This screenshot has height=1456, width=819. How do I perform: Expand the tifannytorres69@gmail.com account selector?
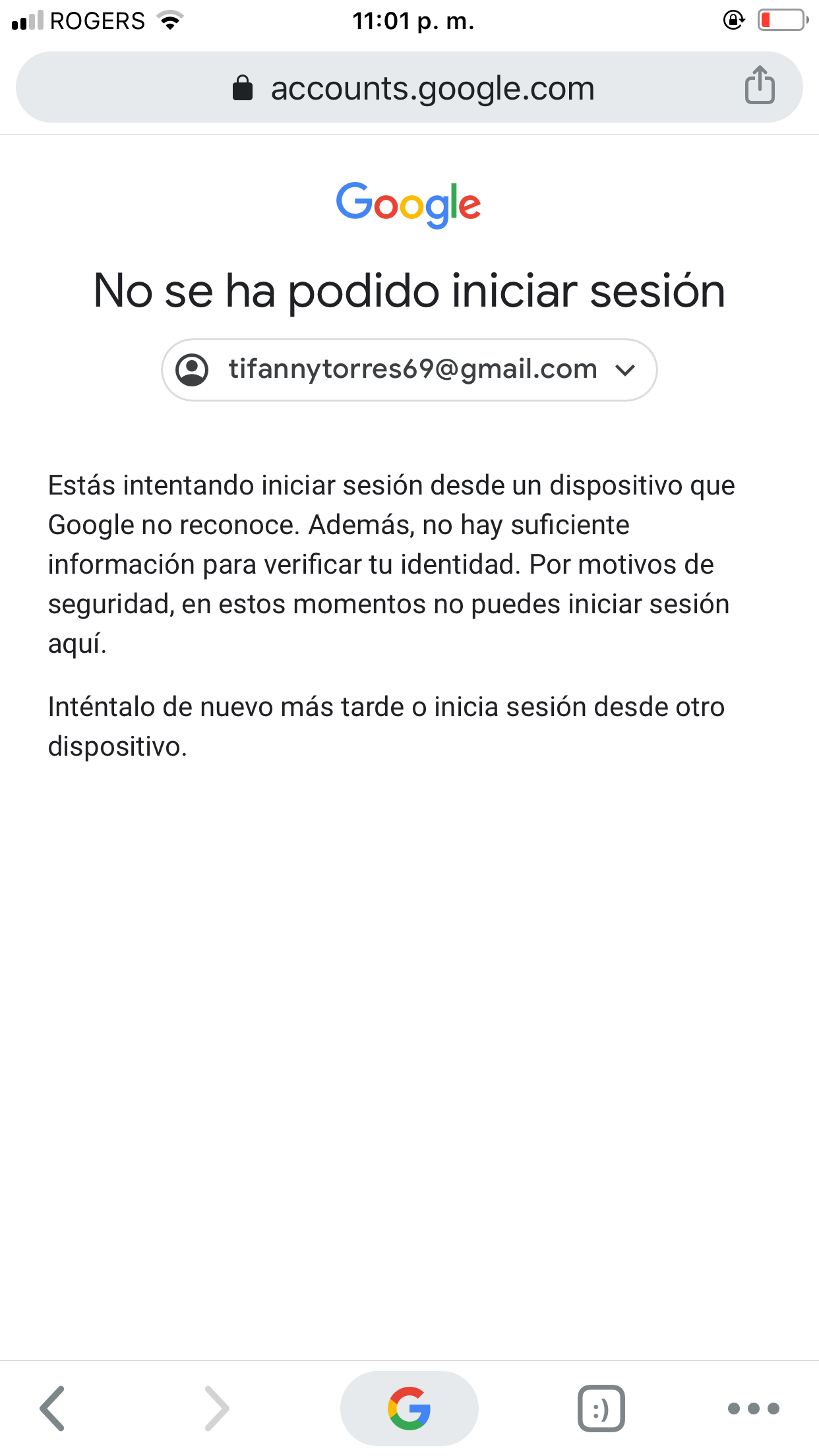[409, 370]
